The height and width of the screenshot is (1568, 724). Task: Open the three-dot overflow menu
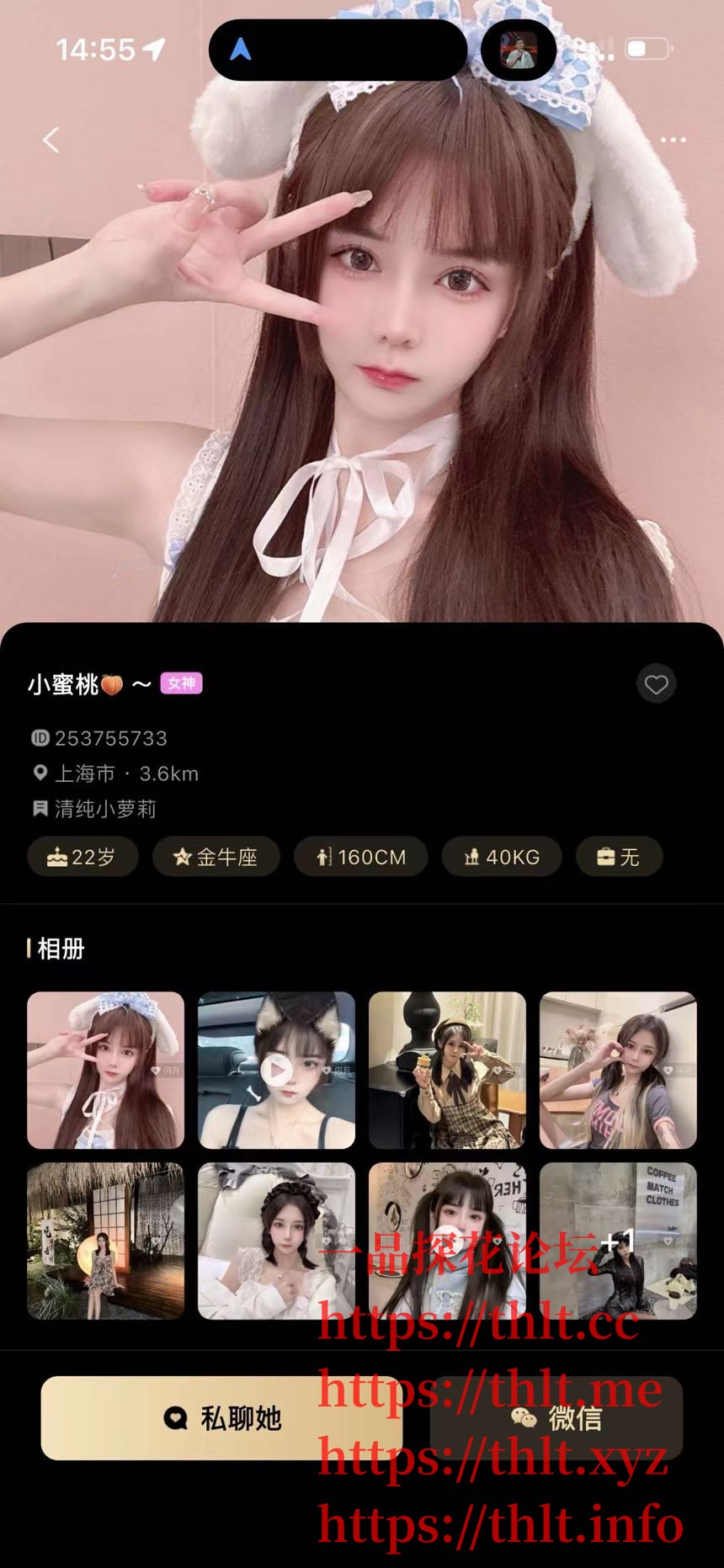(673, 140)
